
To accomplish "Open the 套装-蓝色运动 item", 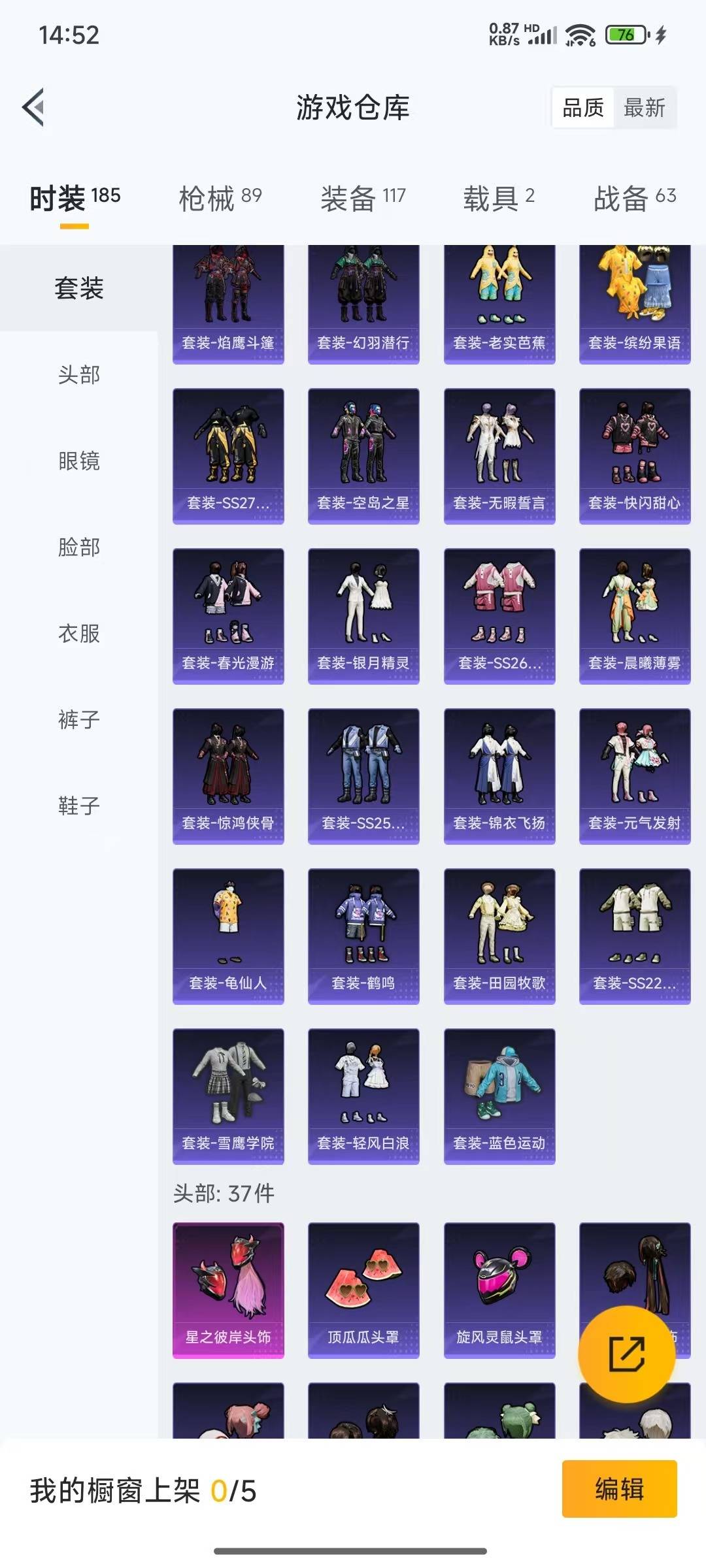I will pyautogui.click(x=499, y=1096).
